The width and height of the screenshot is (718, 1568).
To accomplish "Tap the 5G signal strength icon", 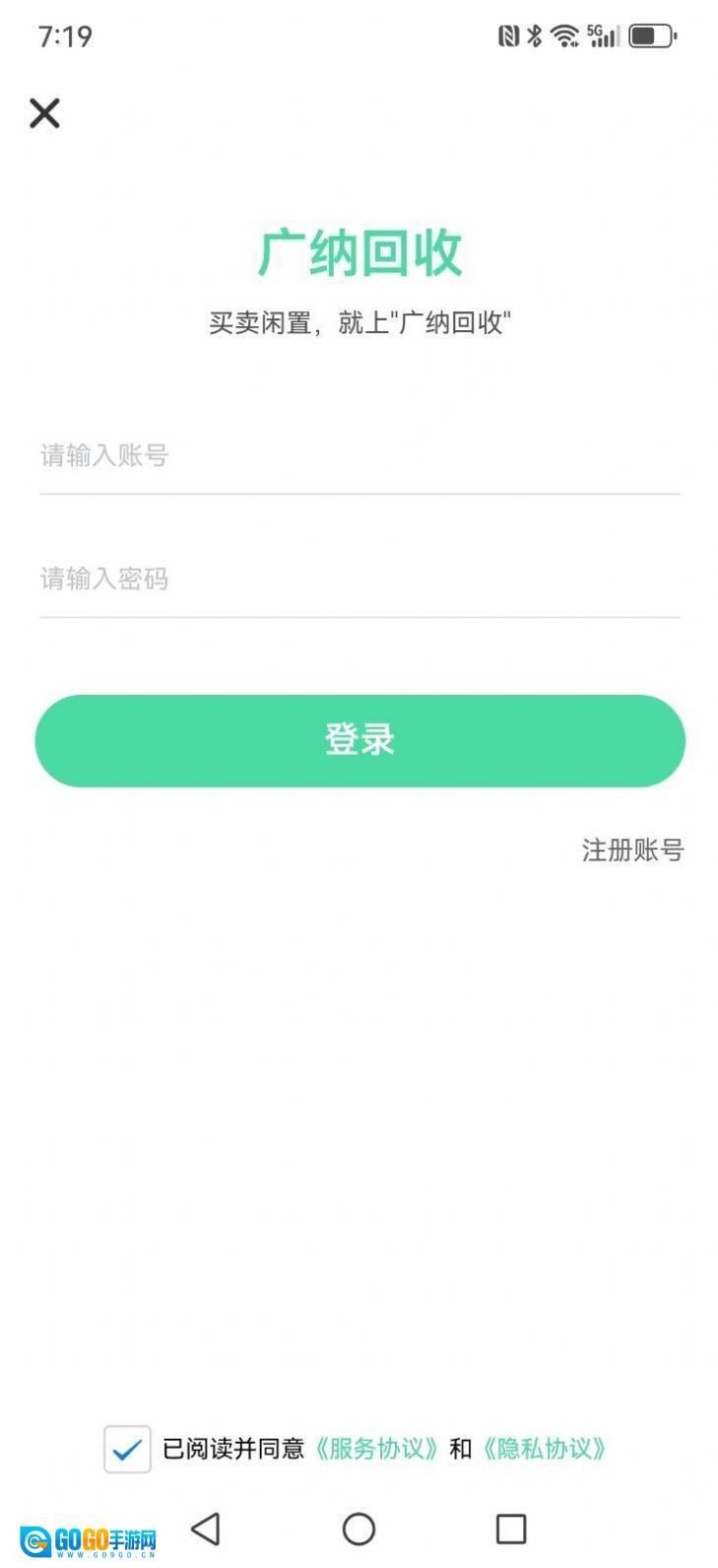I will [x=602, y=34].
